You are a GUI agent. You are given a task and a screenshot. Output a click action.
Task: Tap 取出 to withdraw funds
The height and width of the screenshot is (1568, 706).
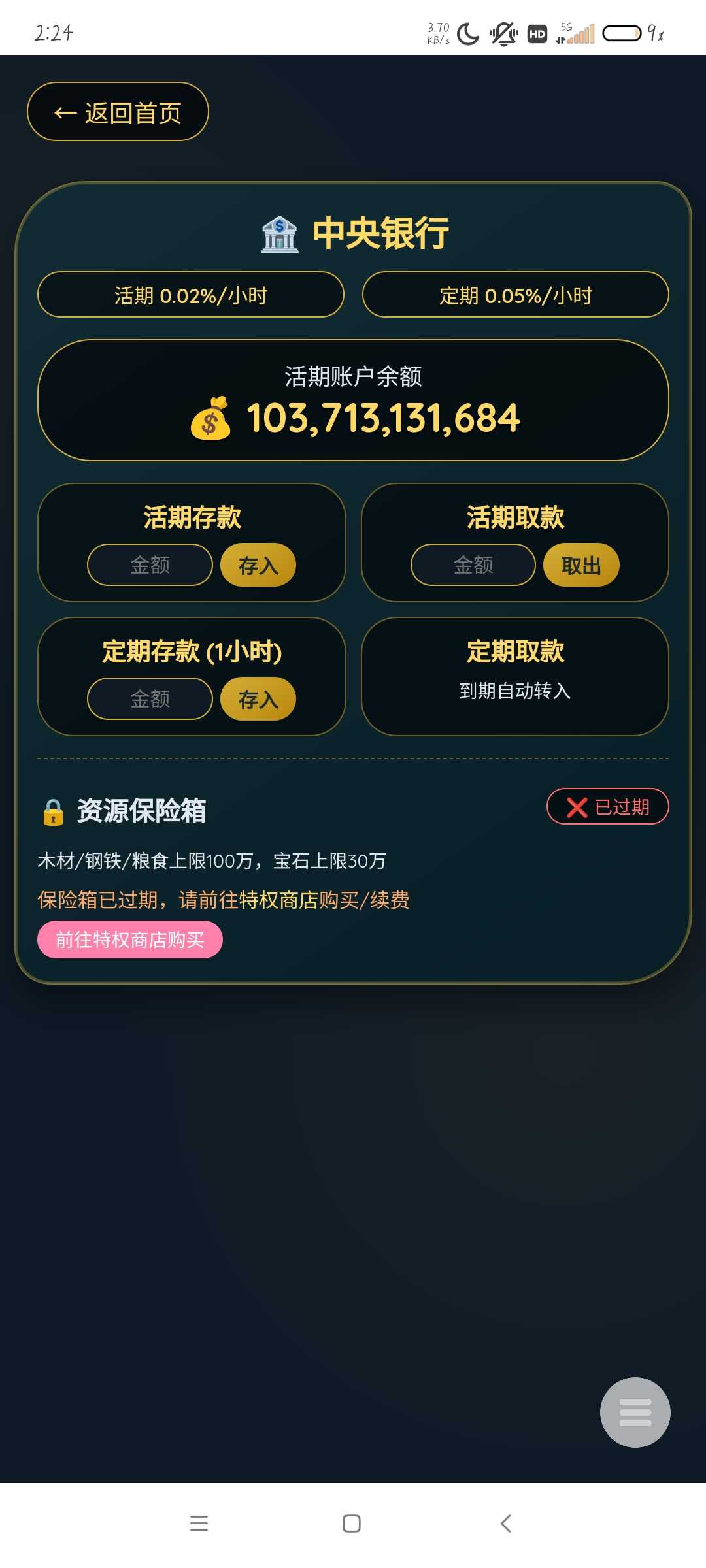click(x=581, y=565)
